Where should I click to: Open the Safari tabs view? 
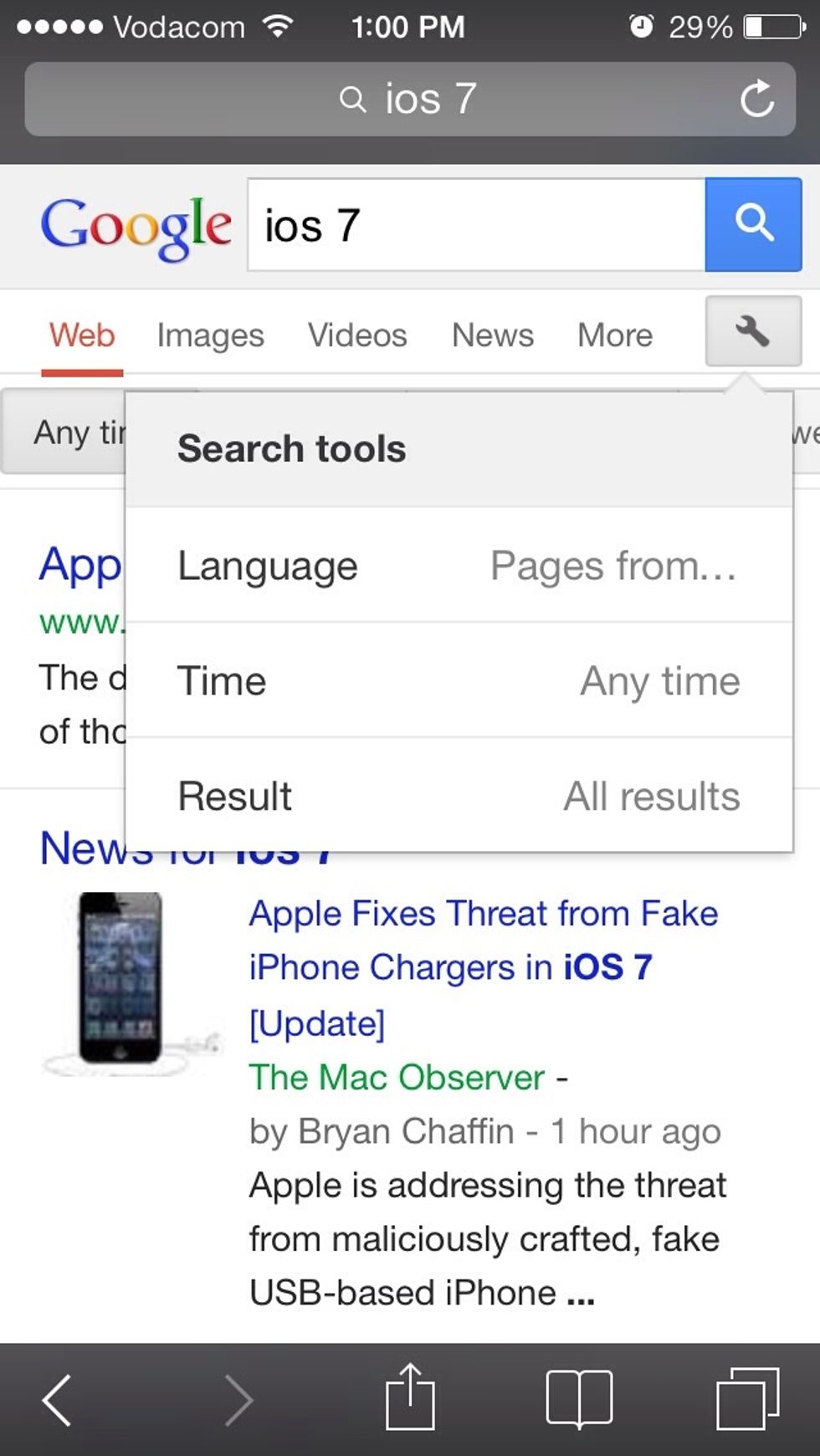click(747, 1398)
